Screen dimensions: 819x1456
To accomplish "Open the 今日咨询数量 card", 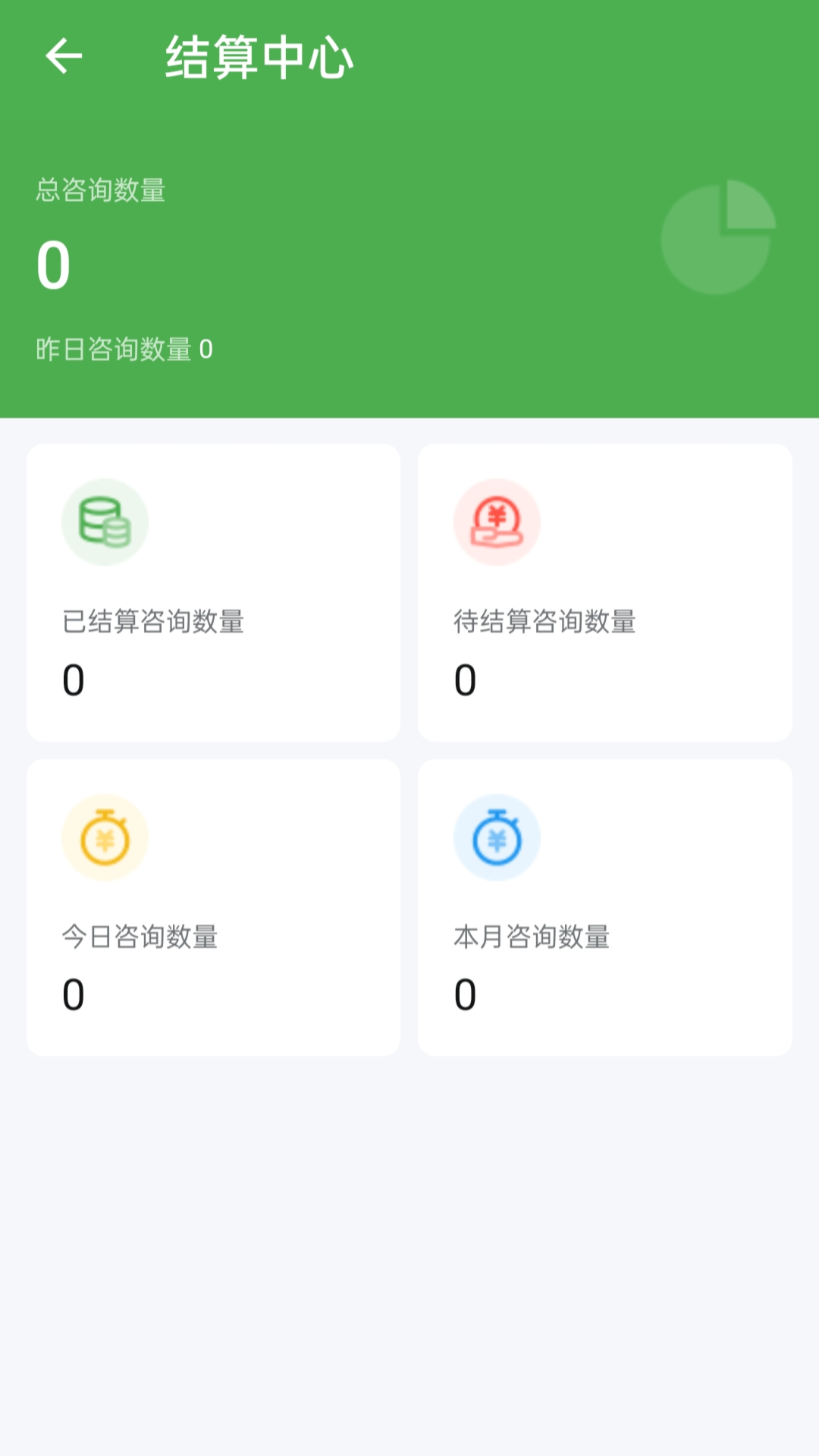I will (x=213, y=908).
